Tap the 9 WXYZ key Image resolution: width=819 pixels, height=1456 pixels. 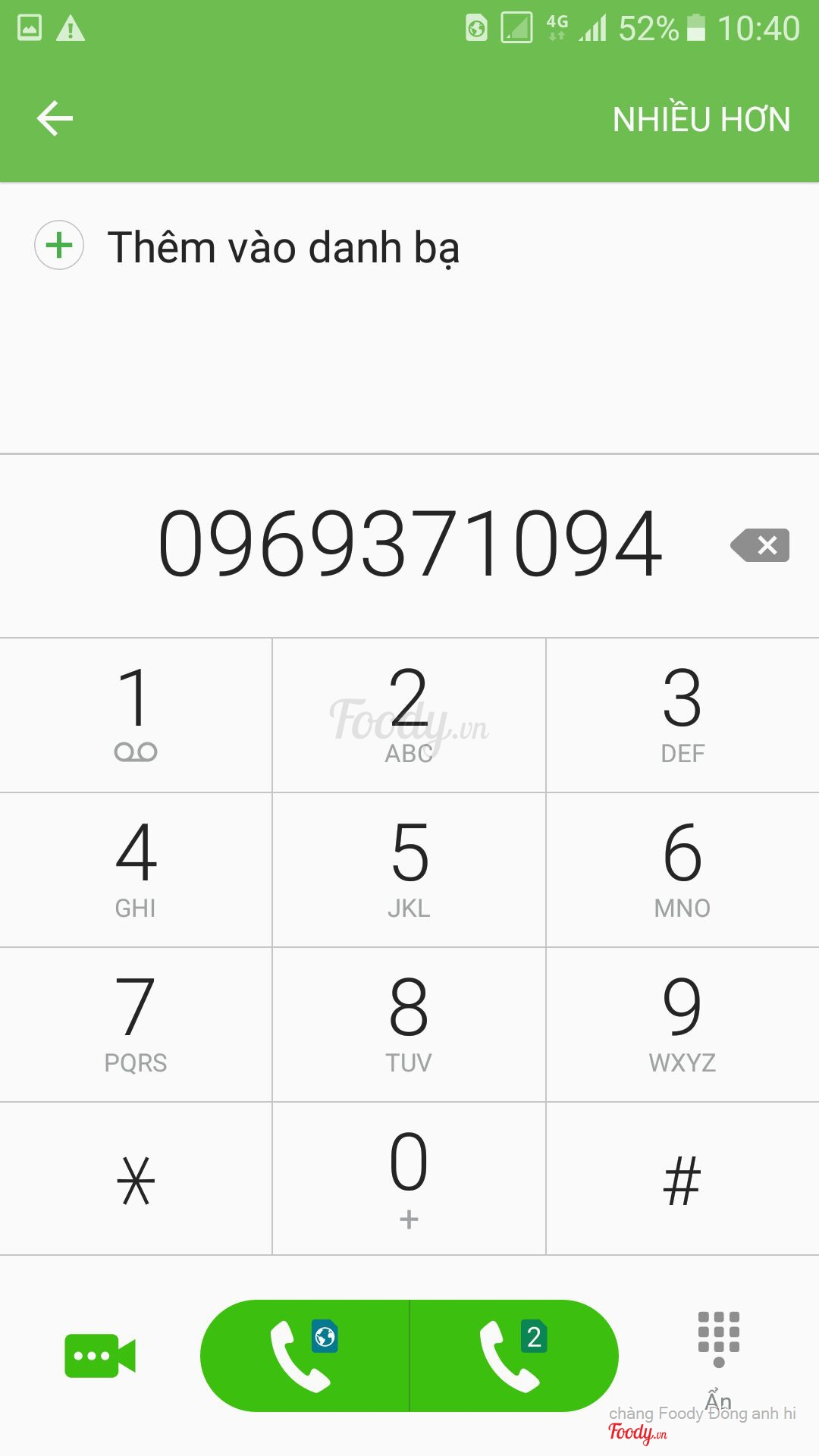point(682,1024)
